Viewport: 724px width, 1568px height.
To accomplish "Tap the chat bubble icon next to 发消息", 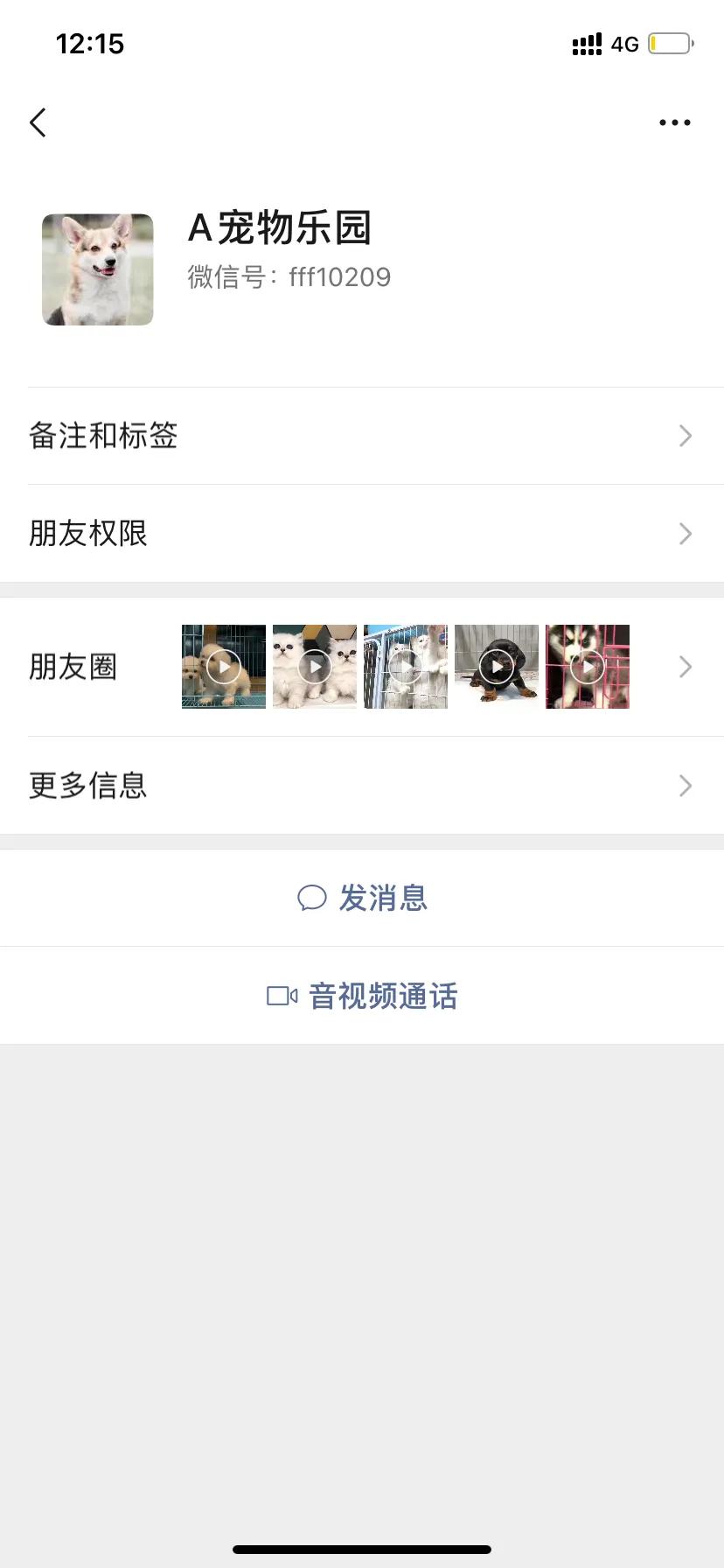I will tap(312, 898).
